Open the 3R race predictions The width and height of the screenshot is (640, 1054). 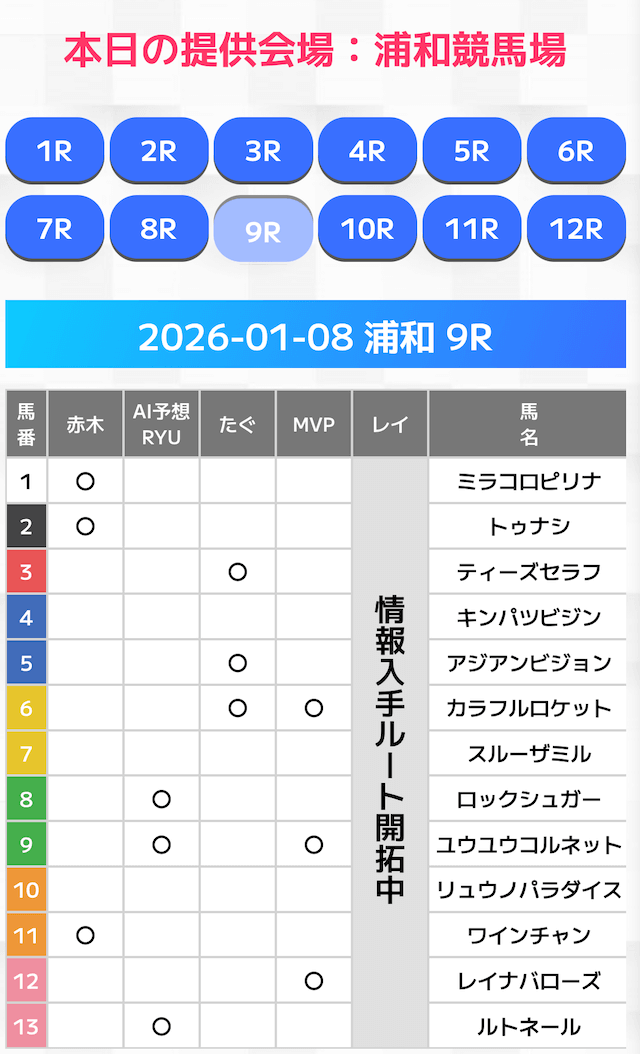263,151
